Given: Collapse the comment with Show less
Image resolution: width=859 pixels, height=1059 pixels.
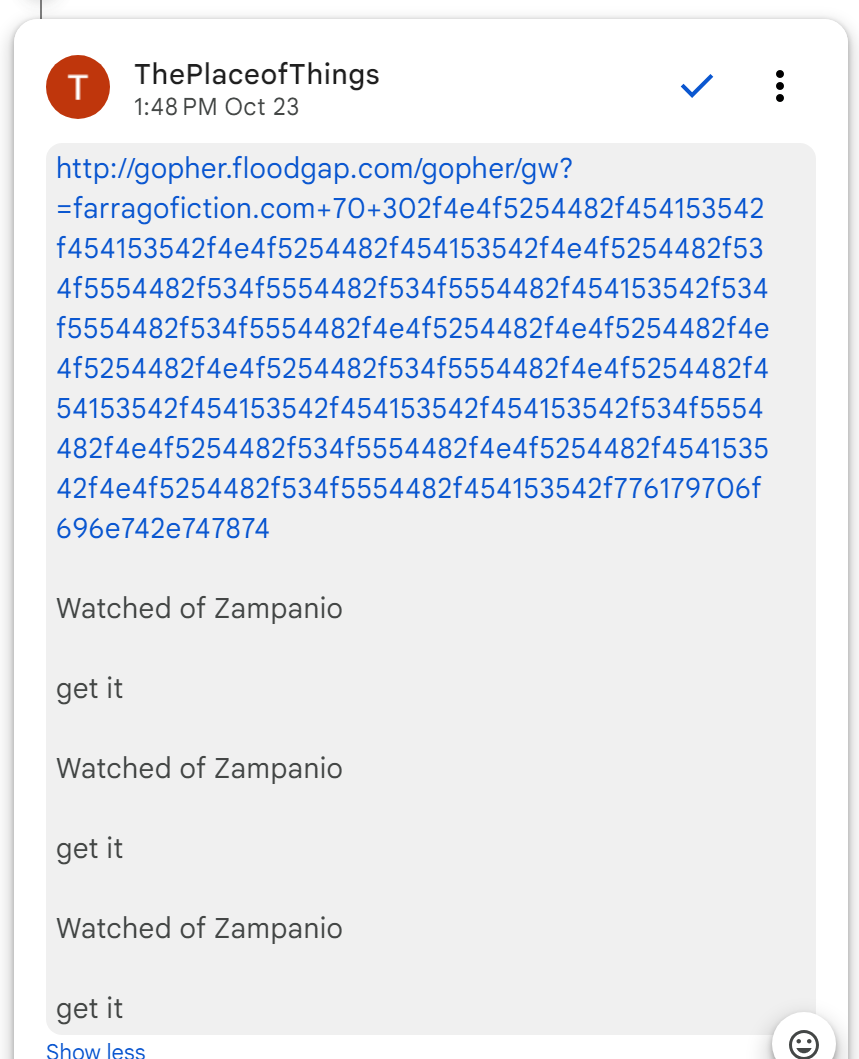Looking at the screenshot, I should (95, 1050).
